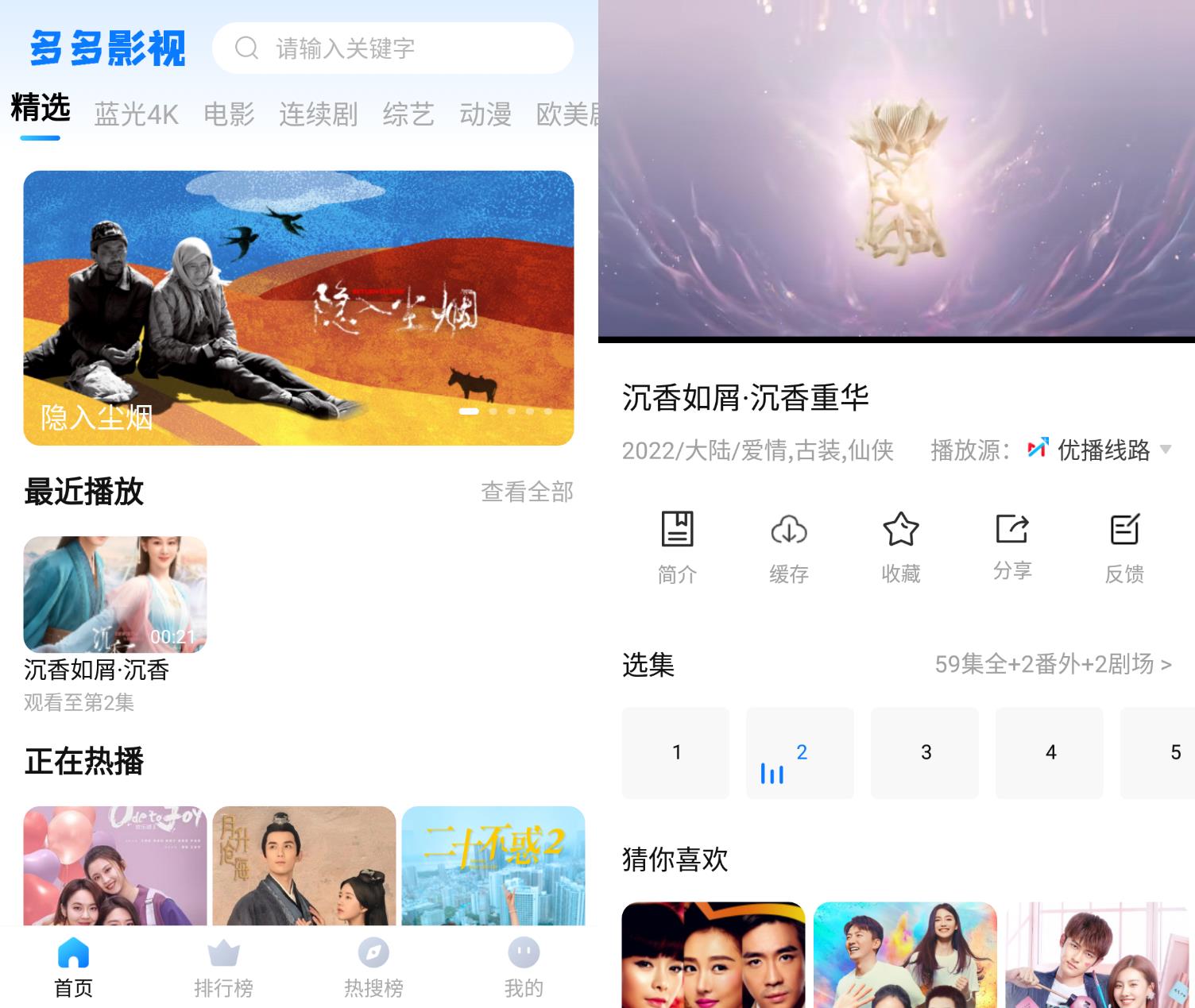Play episode 3
Viewport: 1195px width, 1008px height.
(925, 752)
